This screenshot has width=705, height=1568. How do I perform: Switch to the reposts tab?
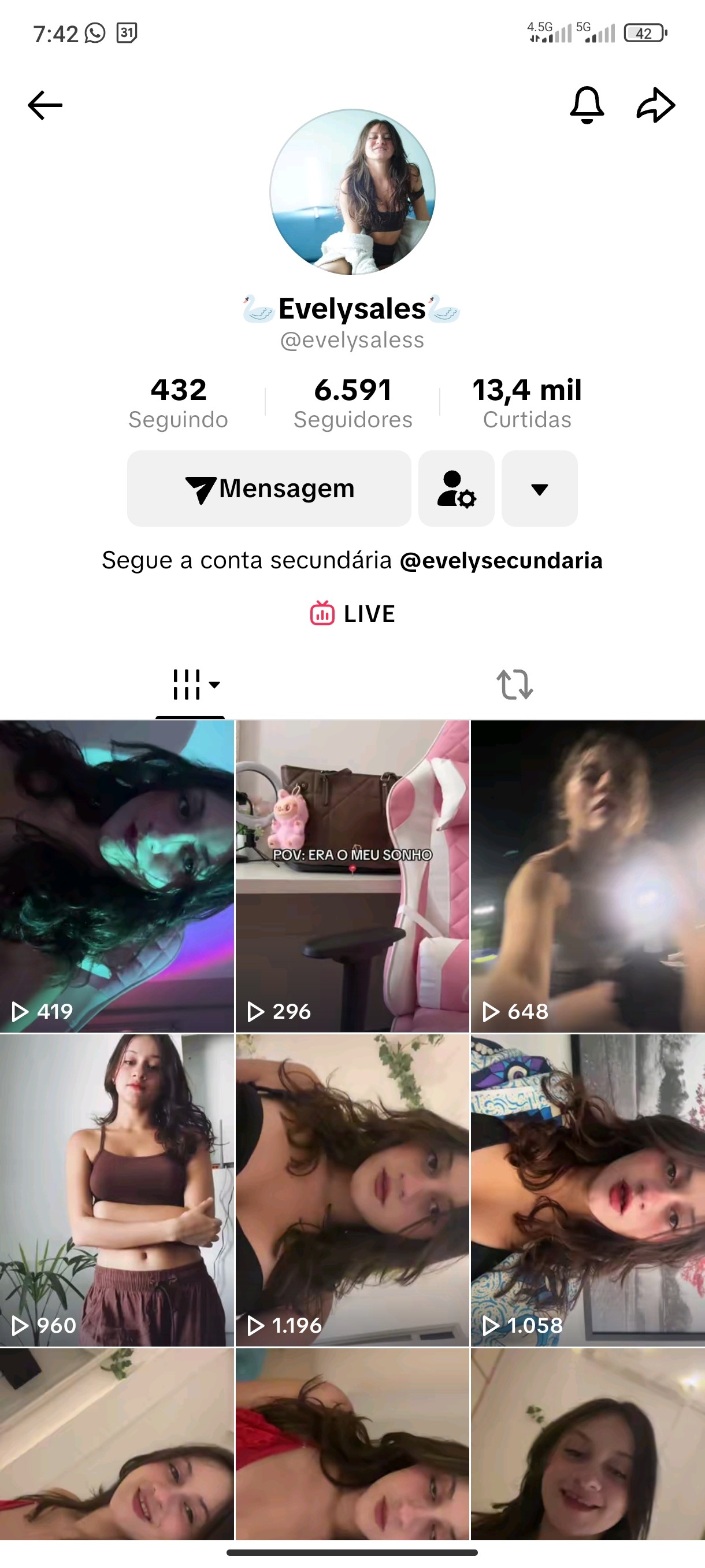[x=515, y=685]
